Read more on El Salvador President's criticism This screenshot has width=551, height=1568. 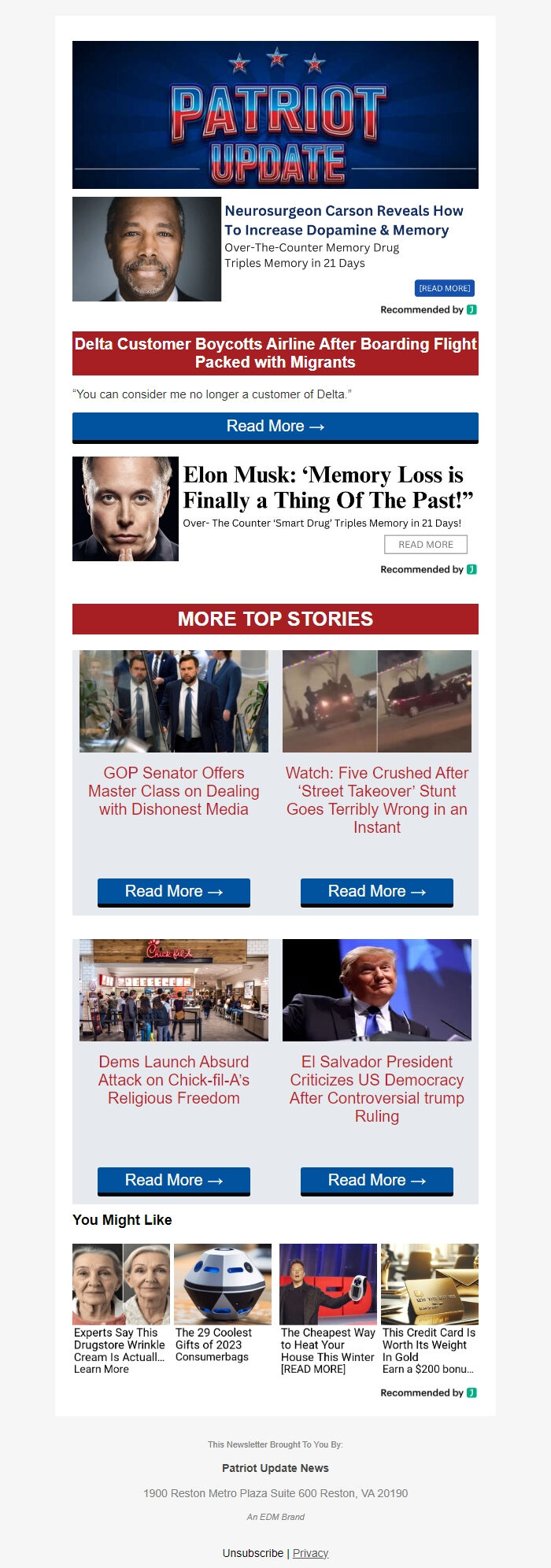376,1181
